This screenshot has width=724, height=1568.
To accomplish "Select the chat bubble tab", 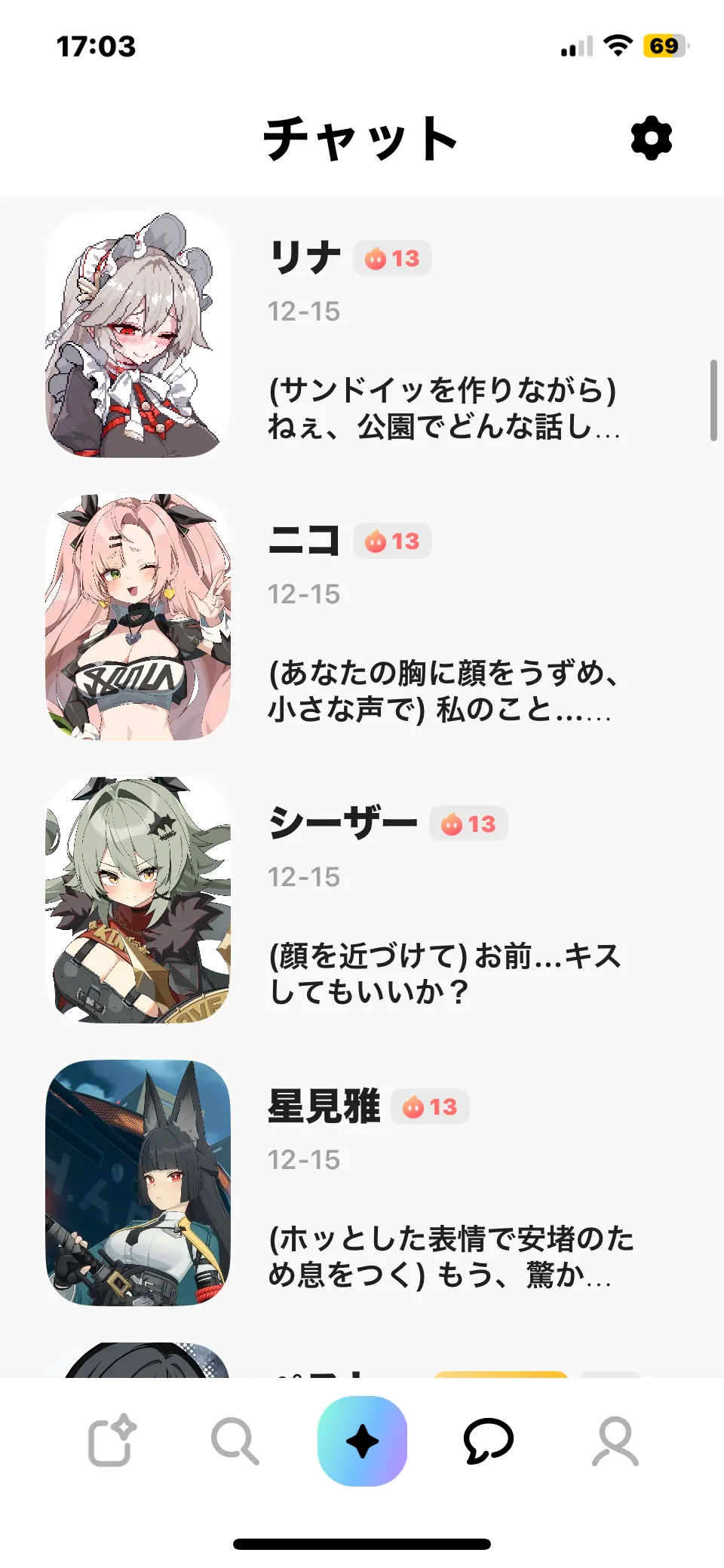I will pyautogui.click(x=488, y=1441).
